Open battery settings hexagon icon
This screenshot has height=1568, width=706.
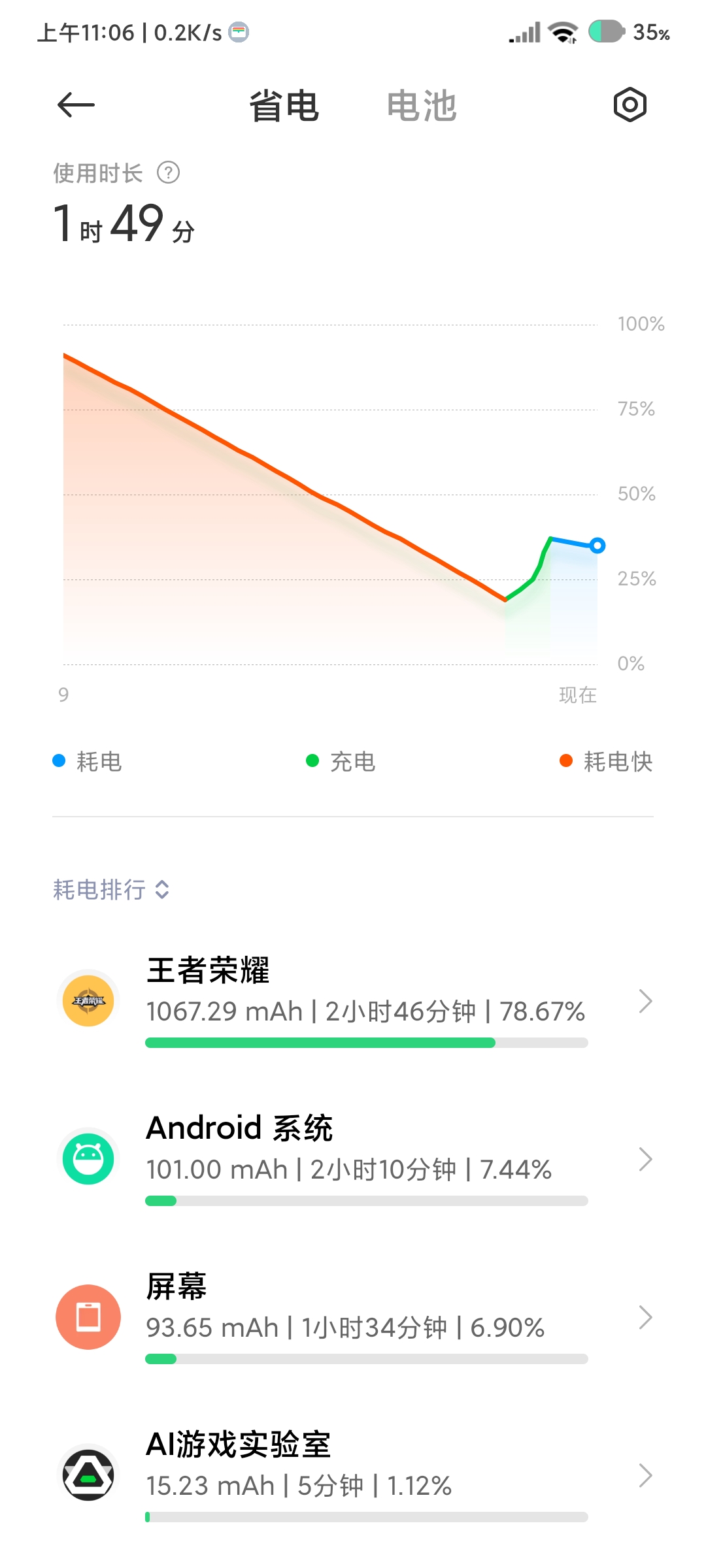coord(630,105)
